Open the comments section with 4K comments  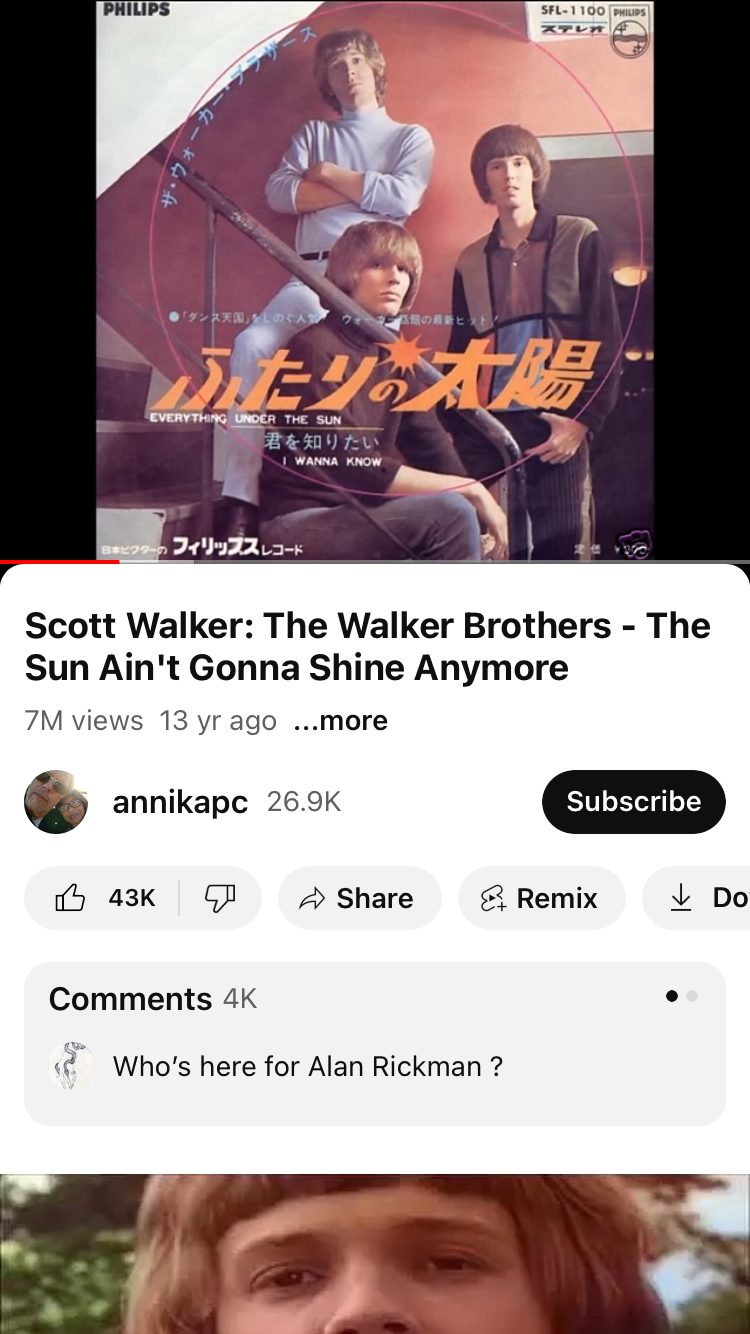pos(374,1043)
